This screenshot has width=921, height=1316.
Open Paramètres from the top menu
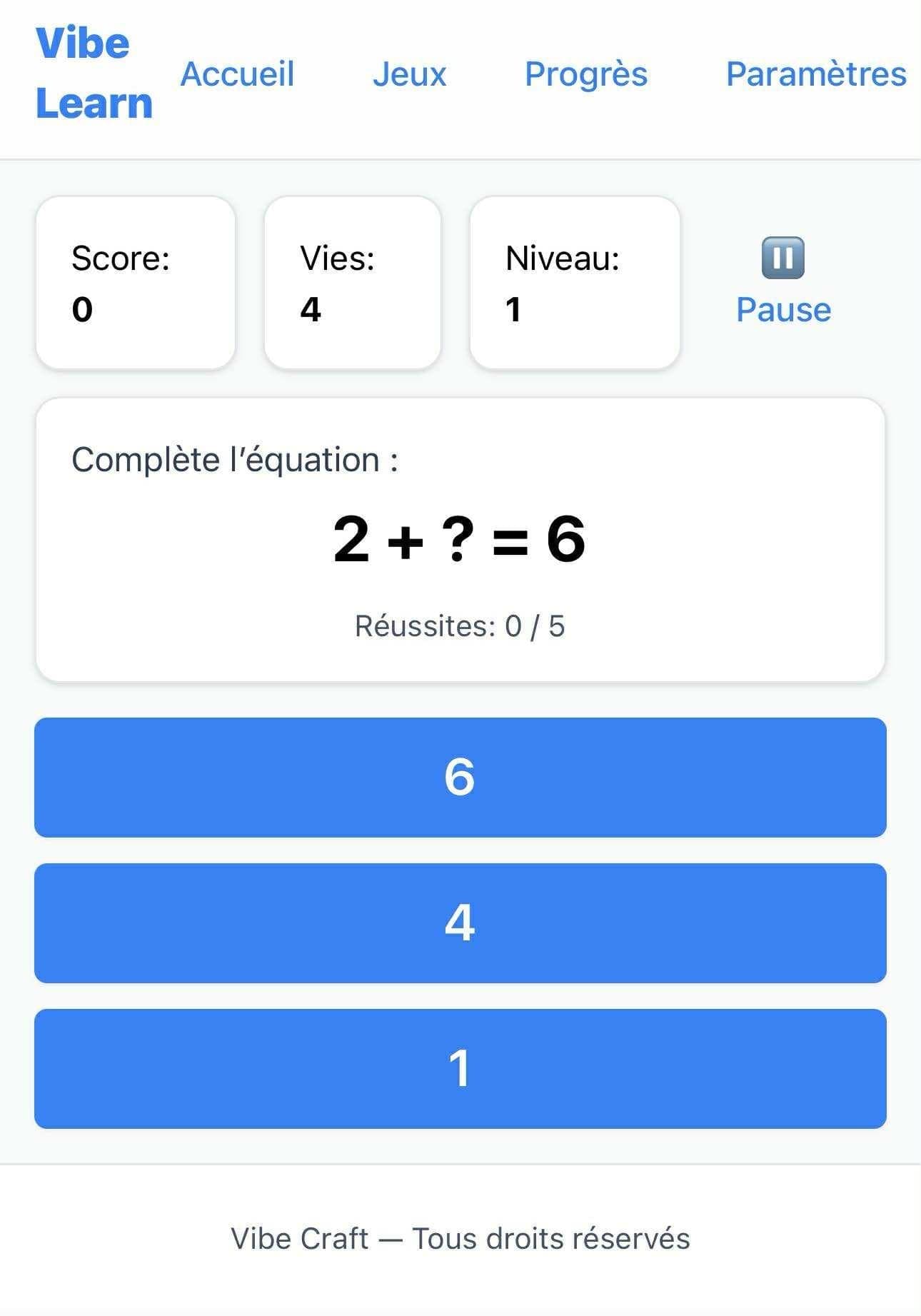[x=815, y=74]
